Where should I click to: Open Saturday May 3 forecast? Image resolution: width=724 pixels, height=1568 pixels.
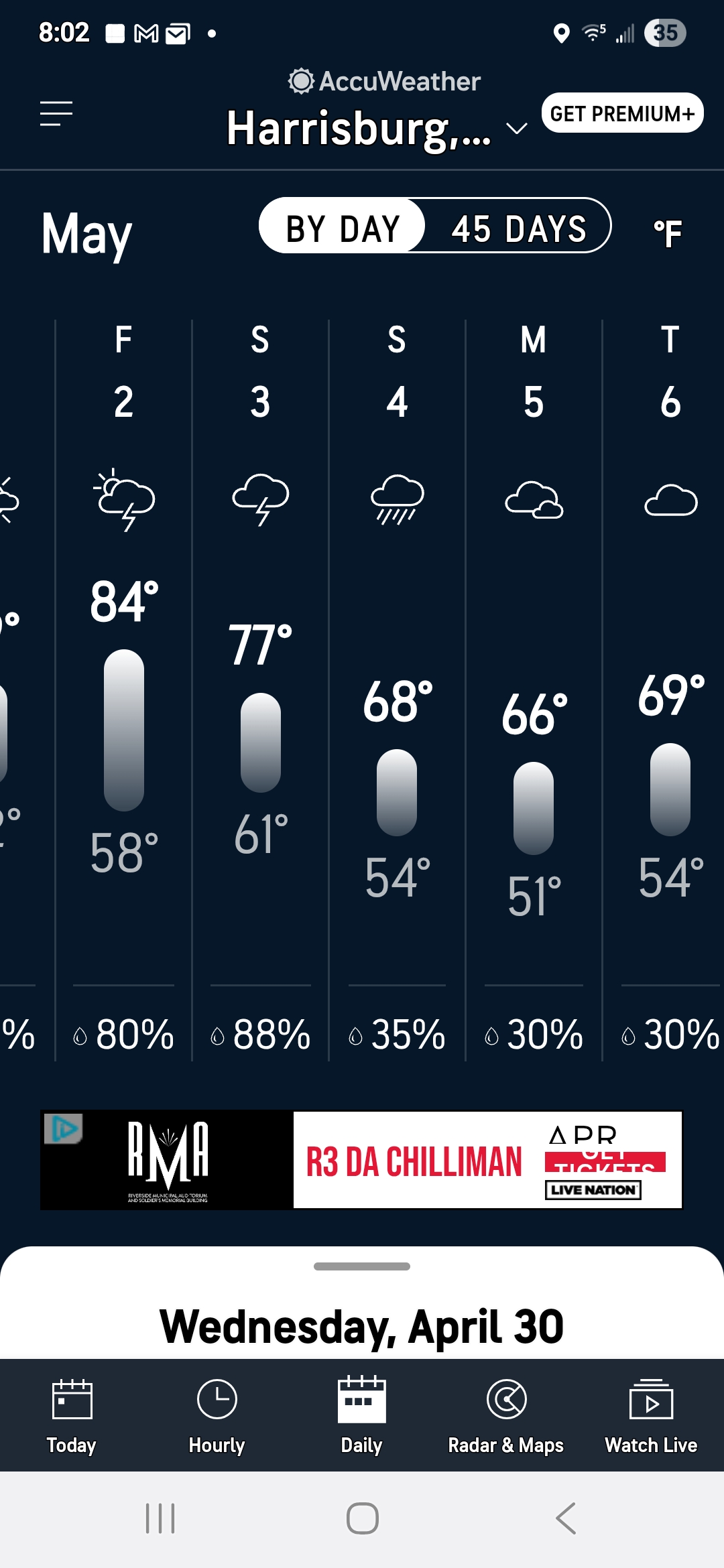(x=260, y=690)
